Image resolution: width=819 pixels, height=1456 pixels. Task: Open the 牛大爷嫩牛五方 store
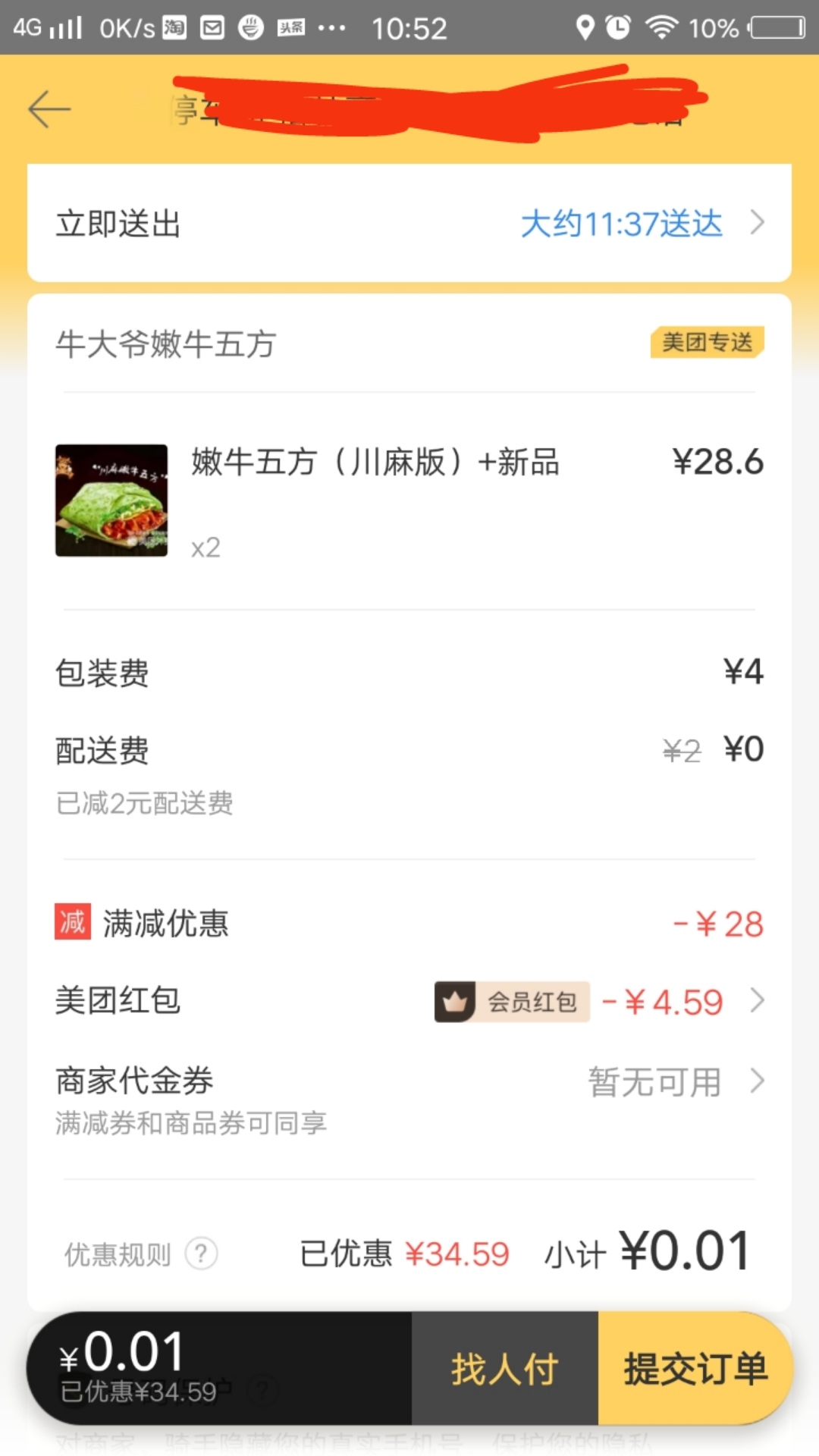tap(167, 344)
